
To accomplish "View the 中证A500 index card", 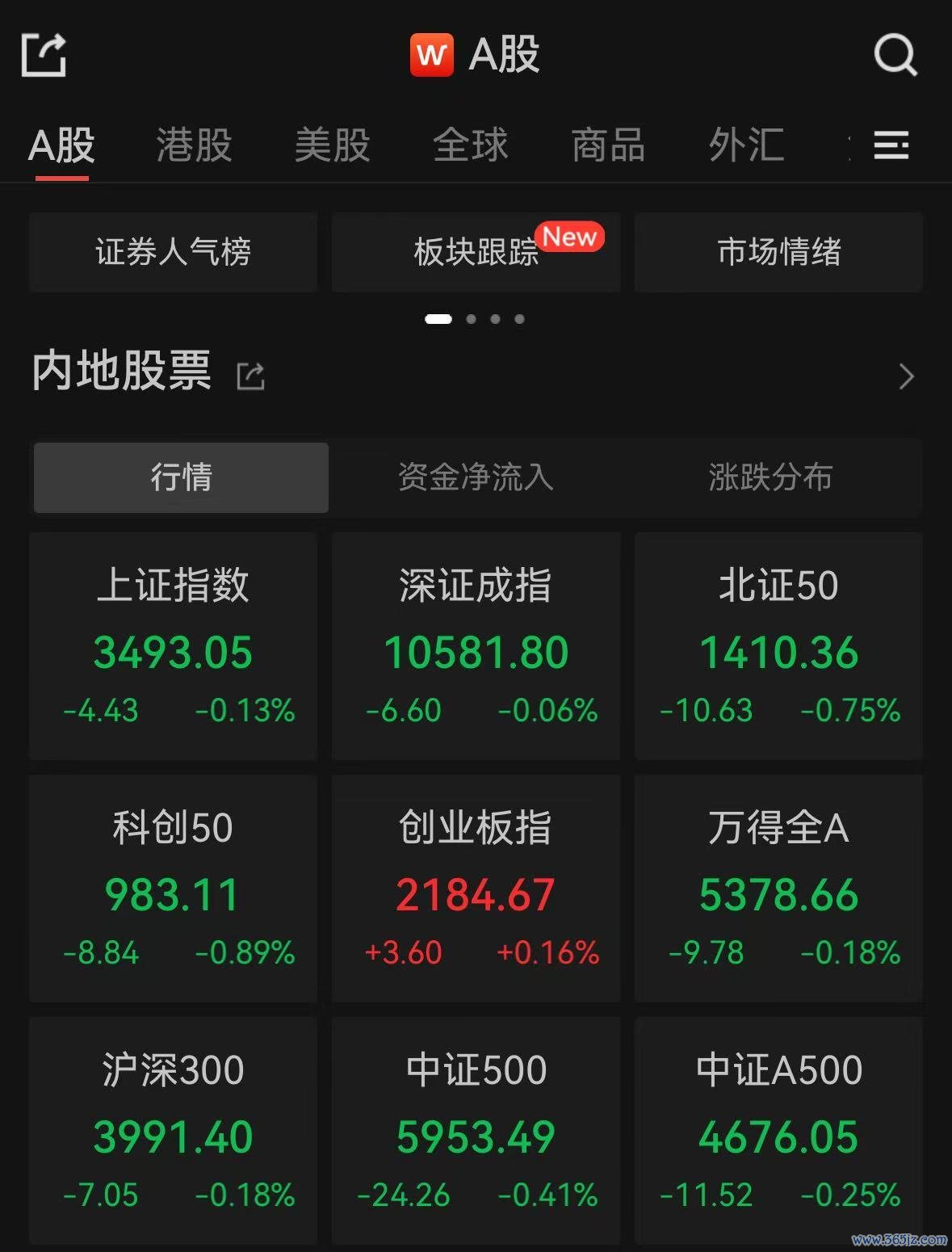I will (778, 1131).
